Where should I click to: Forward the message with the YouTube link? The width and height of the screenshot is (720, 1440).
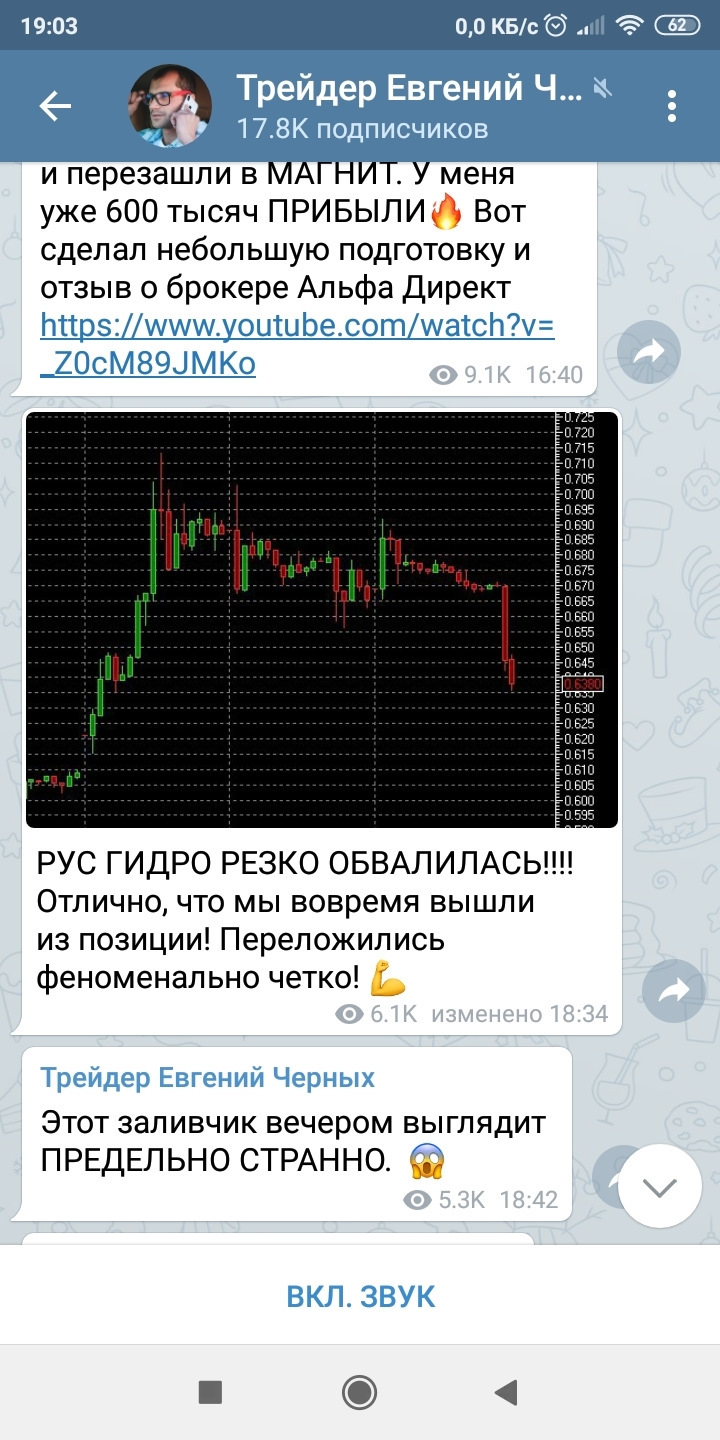pyautogui.click(x=649, y=351)
